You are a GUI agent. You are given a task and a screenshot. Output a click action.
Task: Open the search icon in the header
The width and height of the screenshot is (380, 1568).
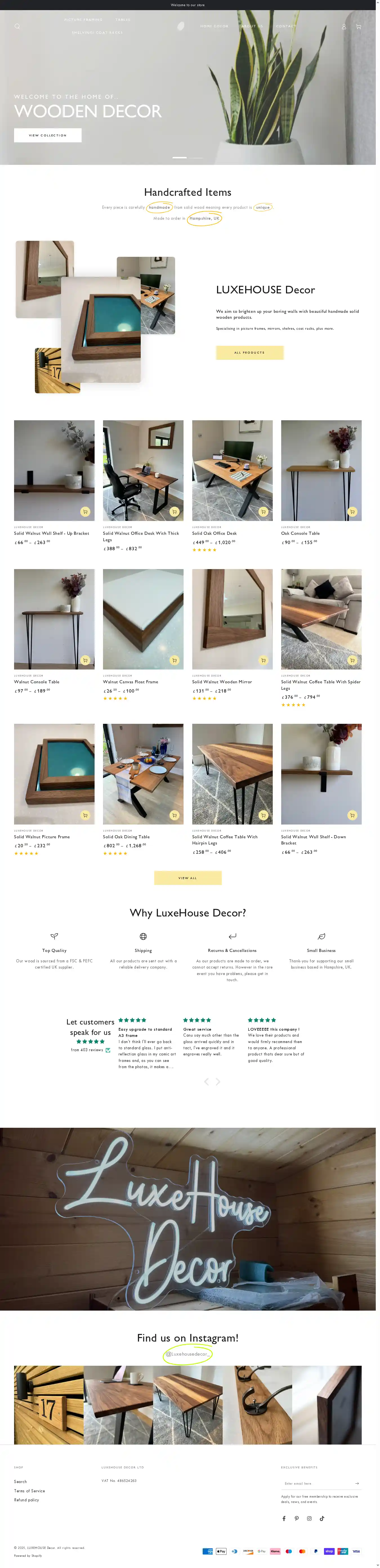pyautogui.click(x=17, y=26)
